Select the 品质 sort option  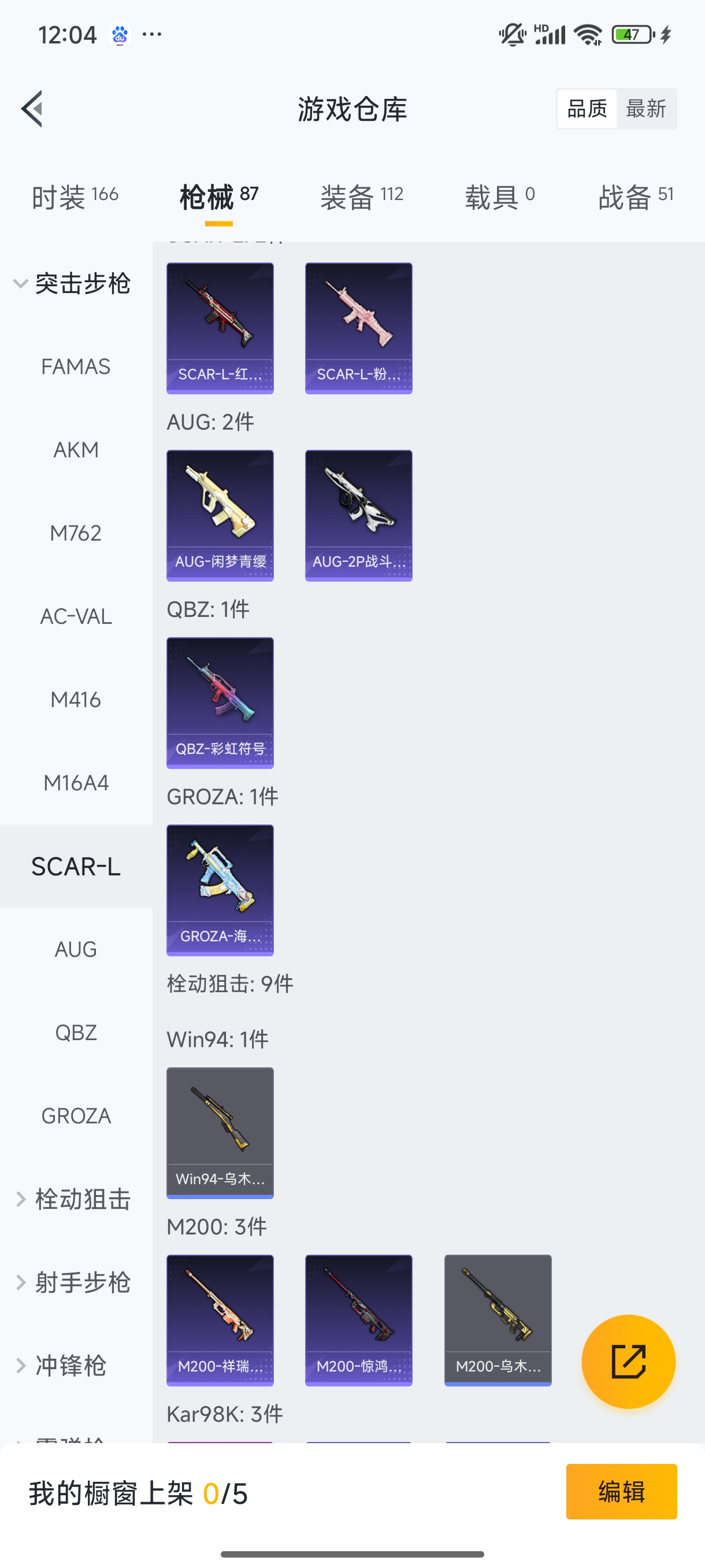point(587,109)
